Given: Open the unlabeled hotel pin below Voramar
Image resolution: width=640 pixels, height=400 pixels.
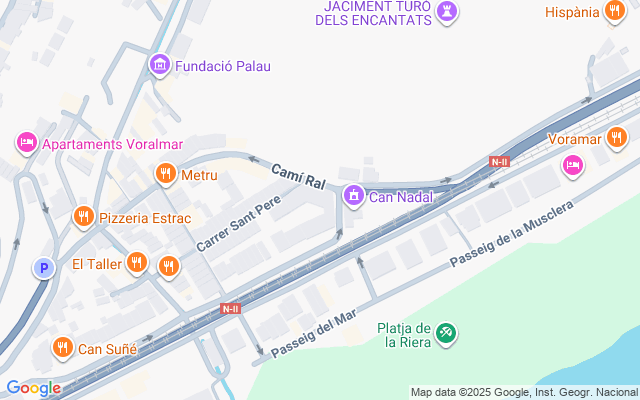Looking at the screenshot, I should [x=573, y=166].
